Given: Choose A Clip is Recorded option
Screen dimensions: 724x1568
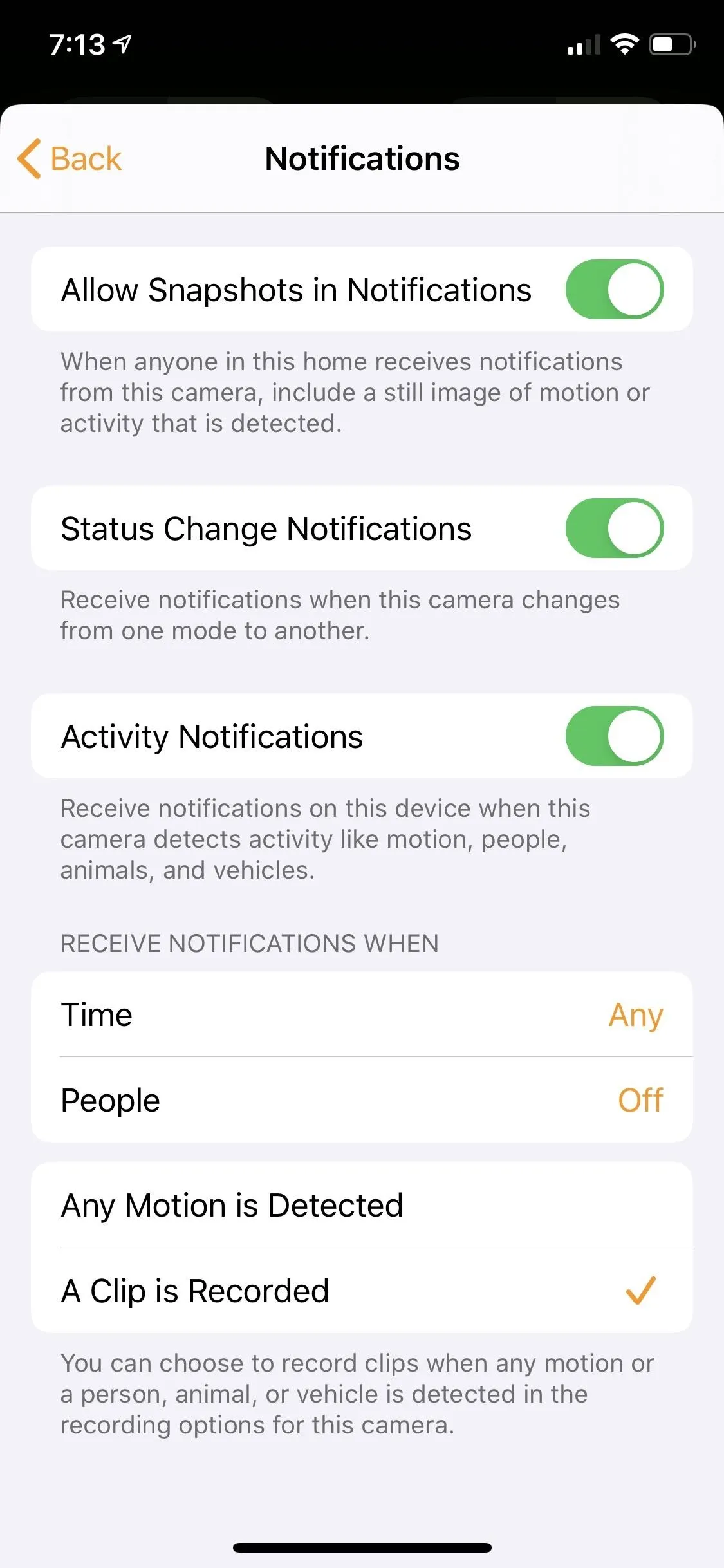Looking at the screenshot, I should tap(362, 1291).
